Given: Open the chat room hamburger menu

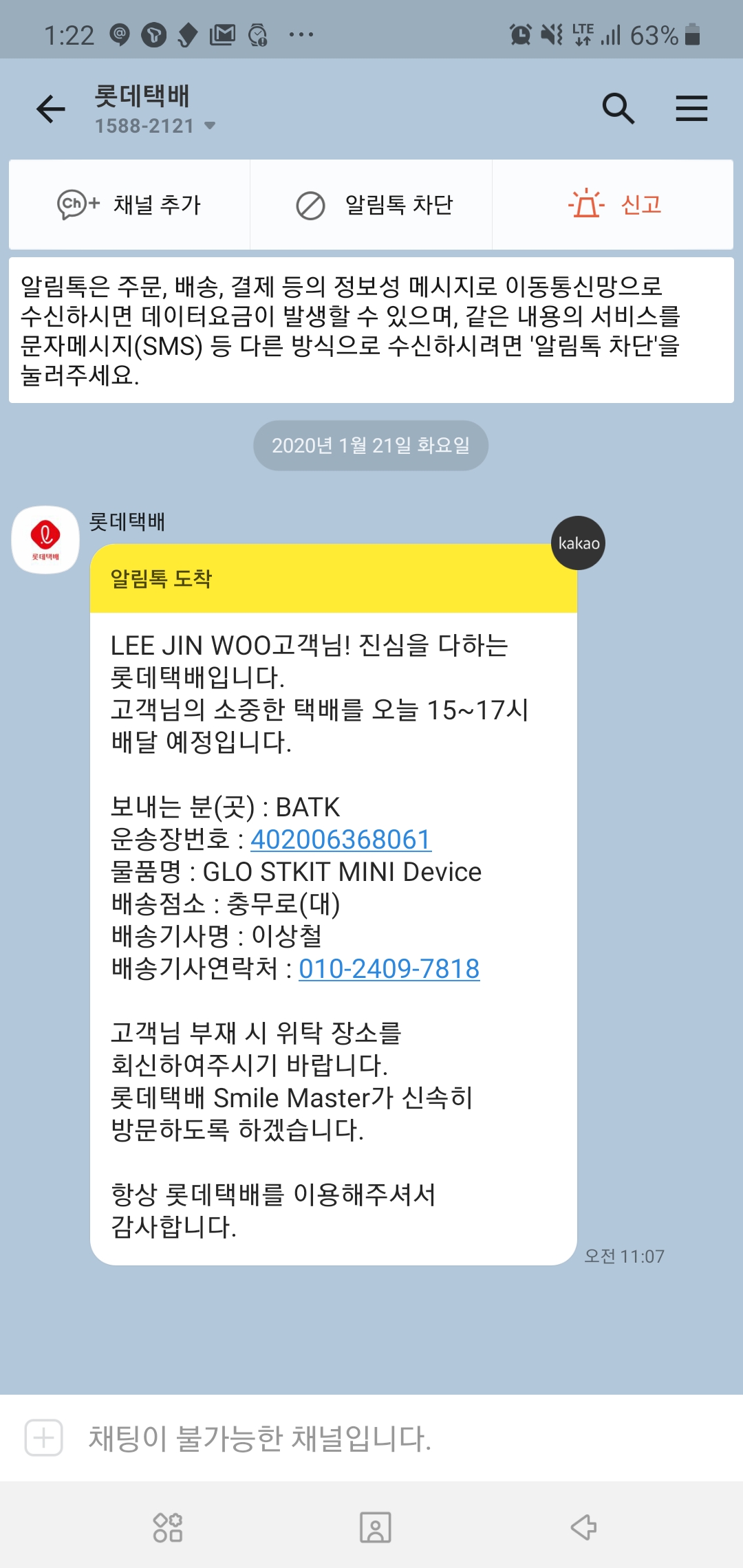Looking at the screenshot, I should pyautogui.click(x=691, y=109).
